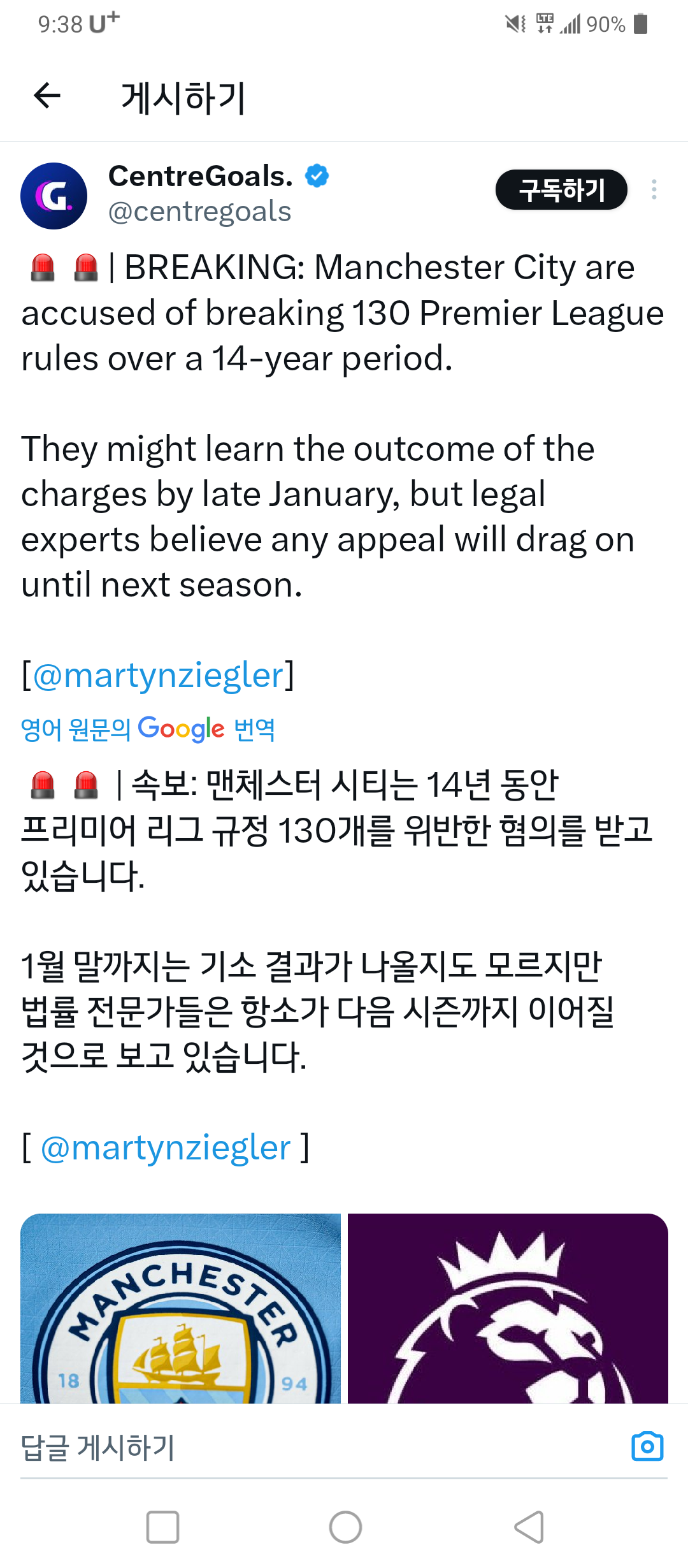Go to the system home screen
Viewport: 688px width, 1568px height.
click(345, 1527)
